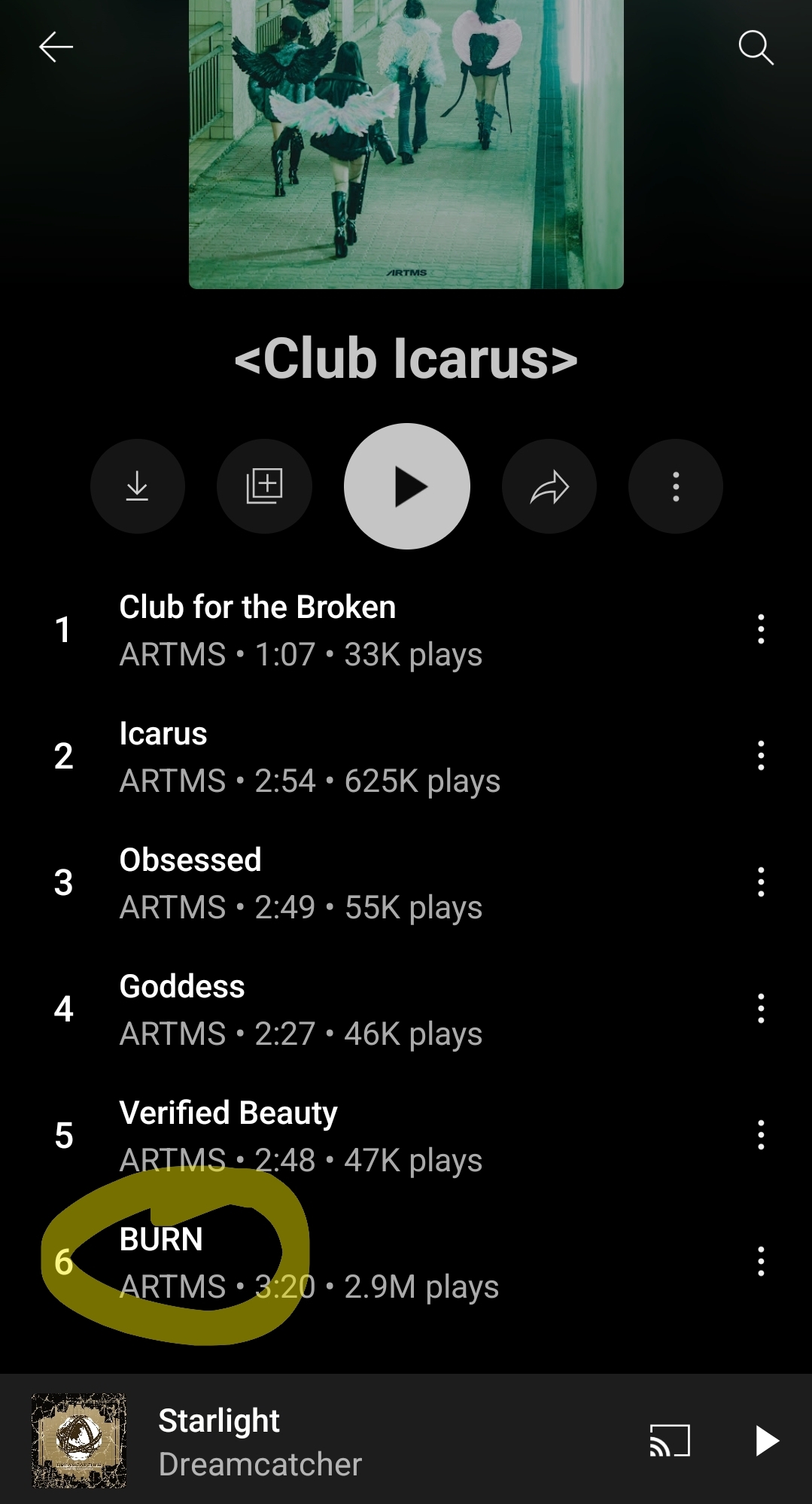Screen dimensions: 812x1504
Task: Resume Starlight in the mini player
Action: (x=766, y=1440)
